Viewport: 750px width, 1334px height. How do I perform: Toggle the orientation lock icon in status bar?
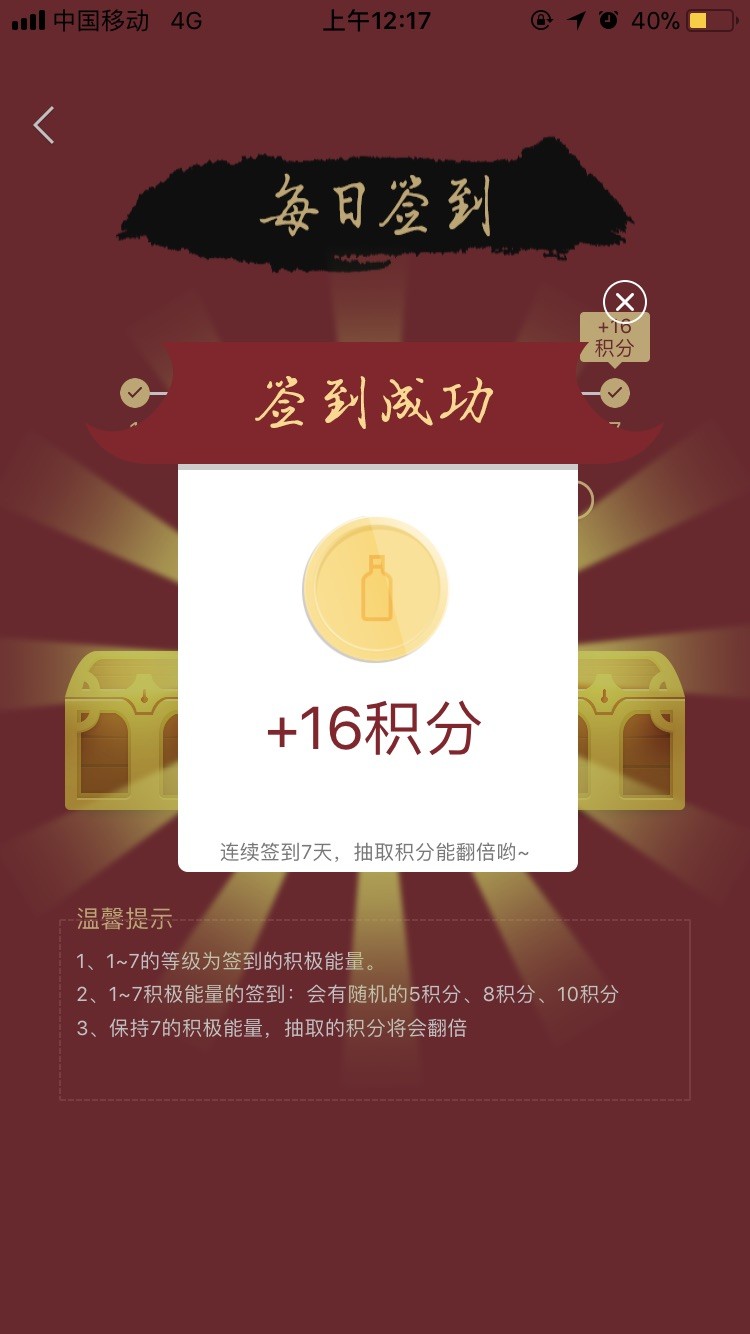pyautogui.click(x=540, y=20)
